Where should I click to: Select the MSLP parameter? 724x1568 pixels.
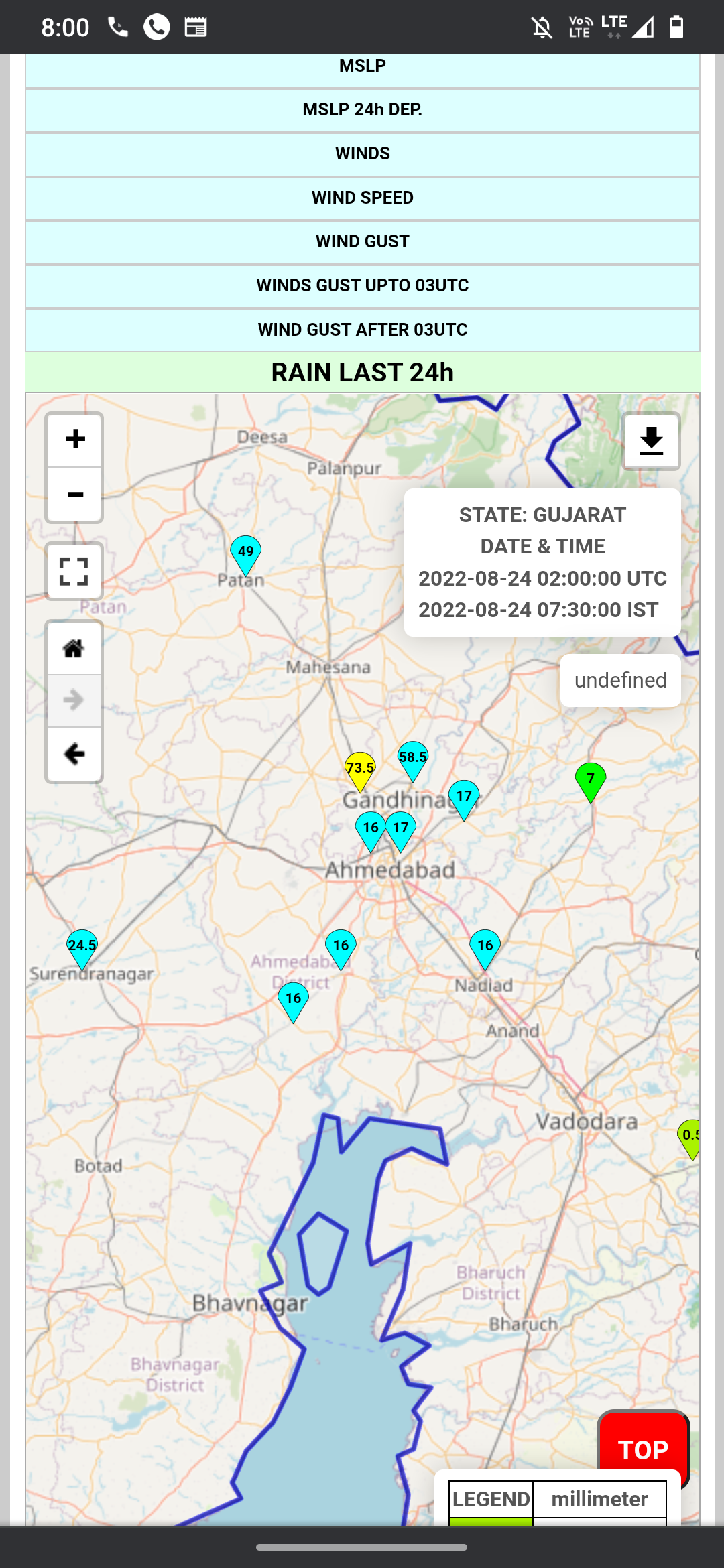pyautogui.click(x=362, y=66)
